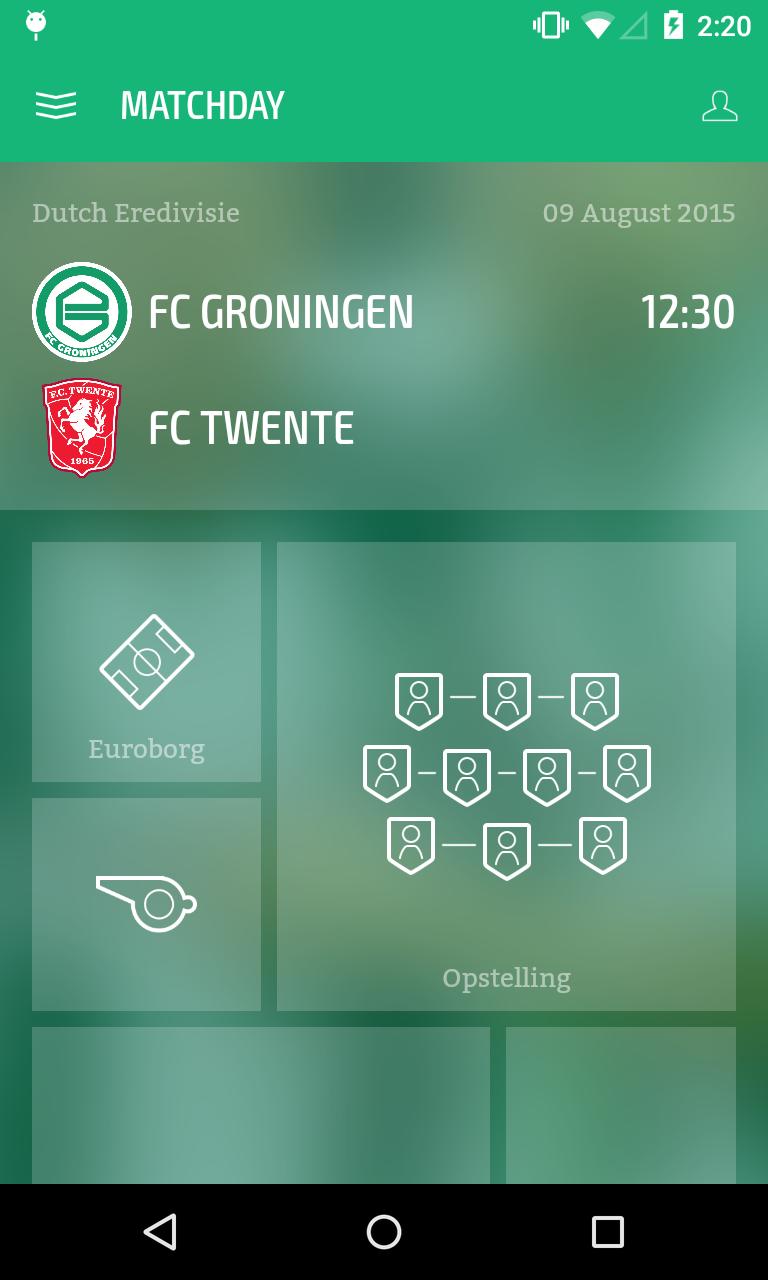The image size is (768, 1280).
Task: Open the navigation drawer menu
Action: (x=56, y=105)
